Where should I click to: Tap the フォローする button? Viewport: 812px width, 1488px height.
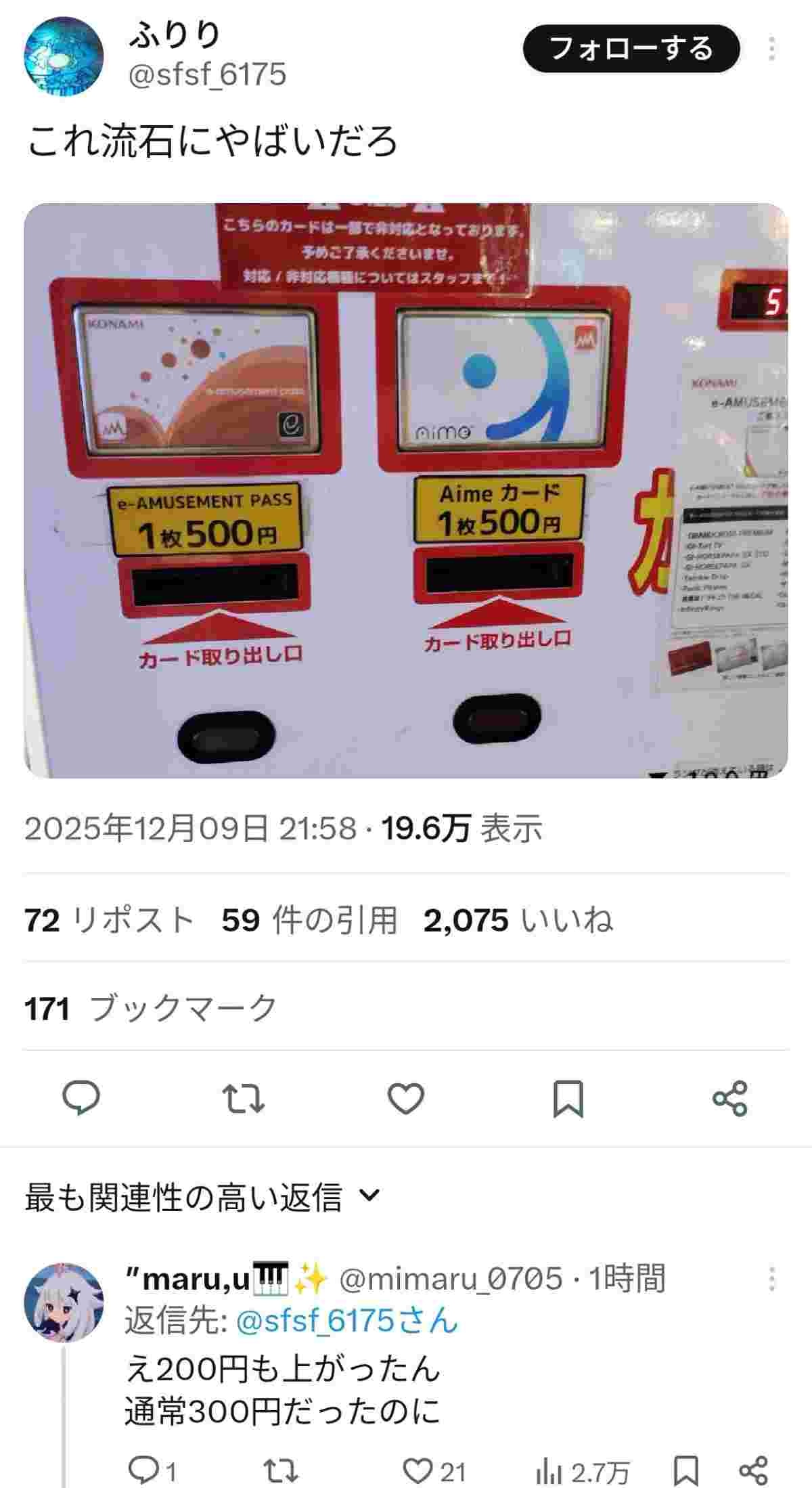click(631, 49)
